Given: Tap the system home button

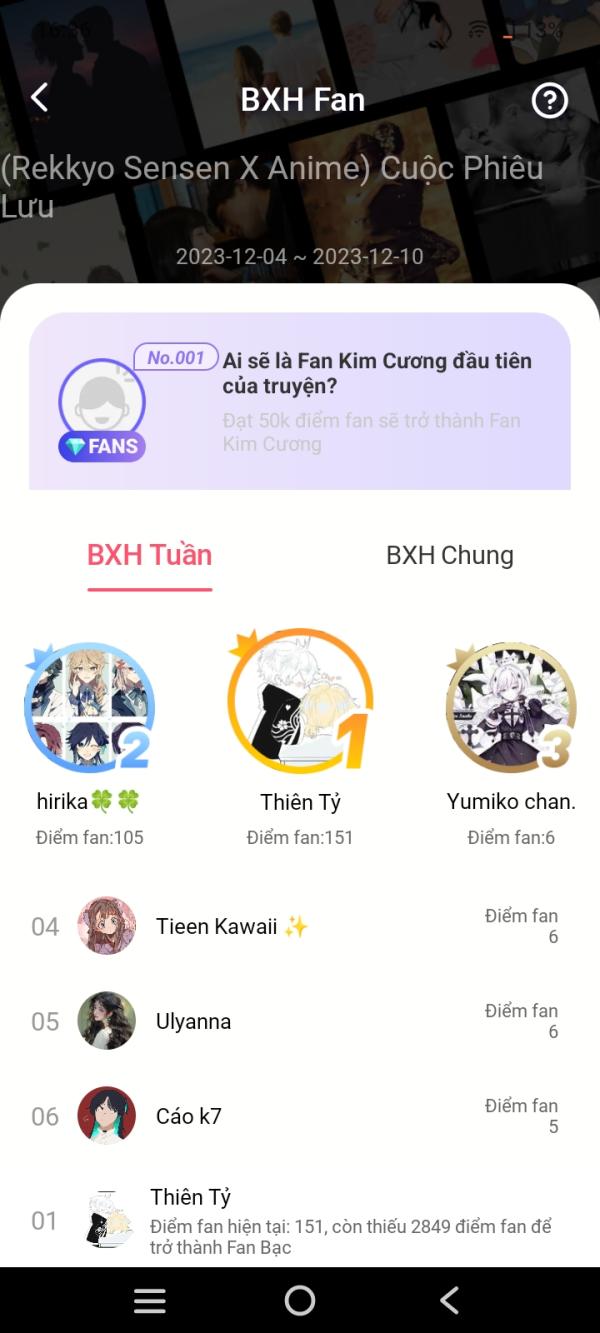Looking at the screenshot, I should coord(300,1300).
